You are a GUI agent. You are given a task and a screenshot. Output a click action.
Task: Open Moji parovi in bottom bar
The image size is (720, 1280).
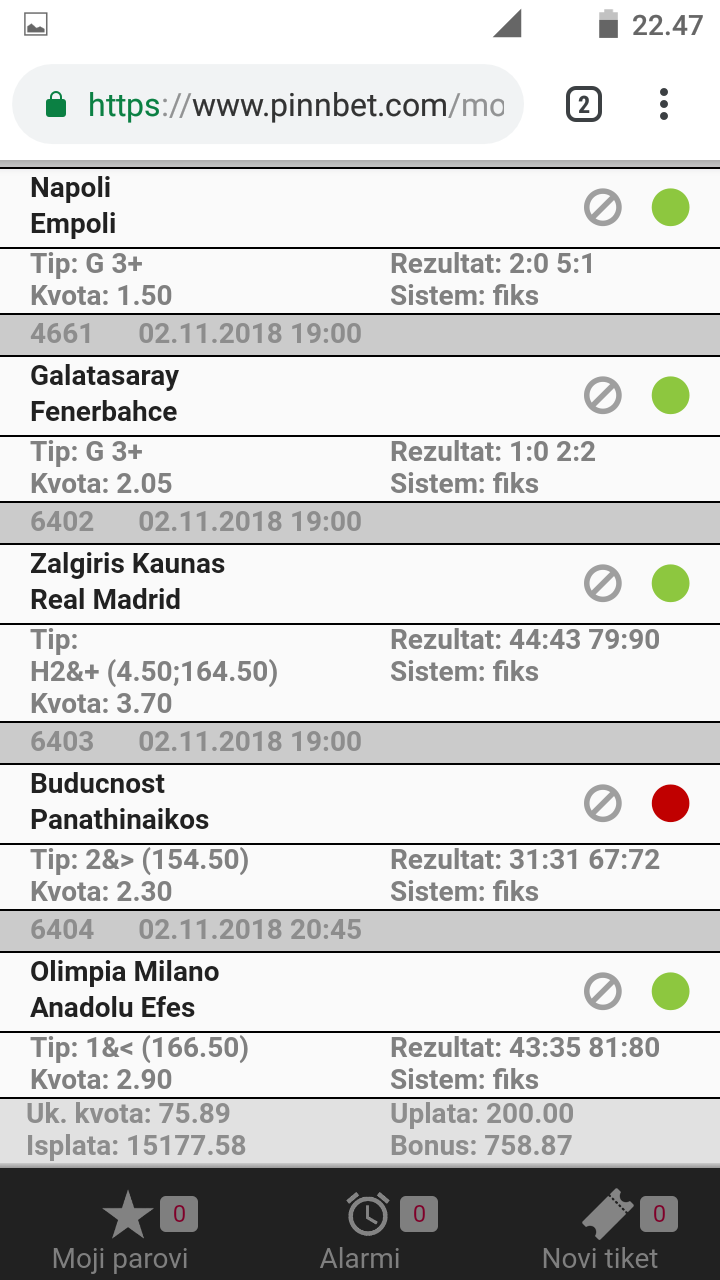(120, 1233)
